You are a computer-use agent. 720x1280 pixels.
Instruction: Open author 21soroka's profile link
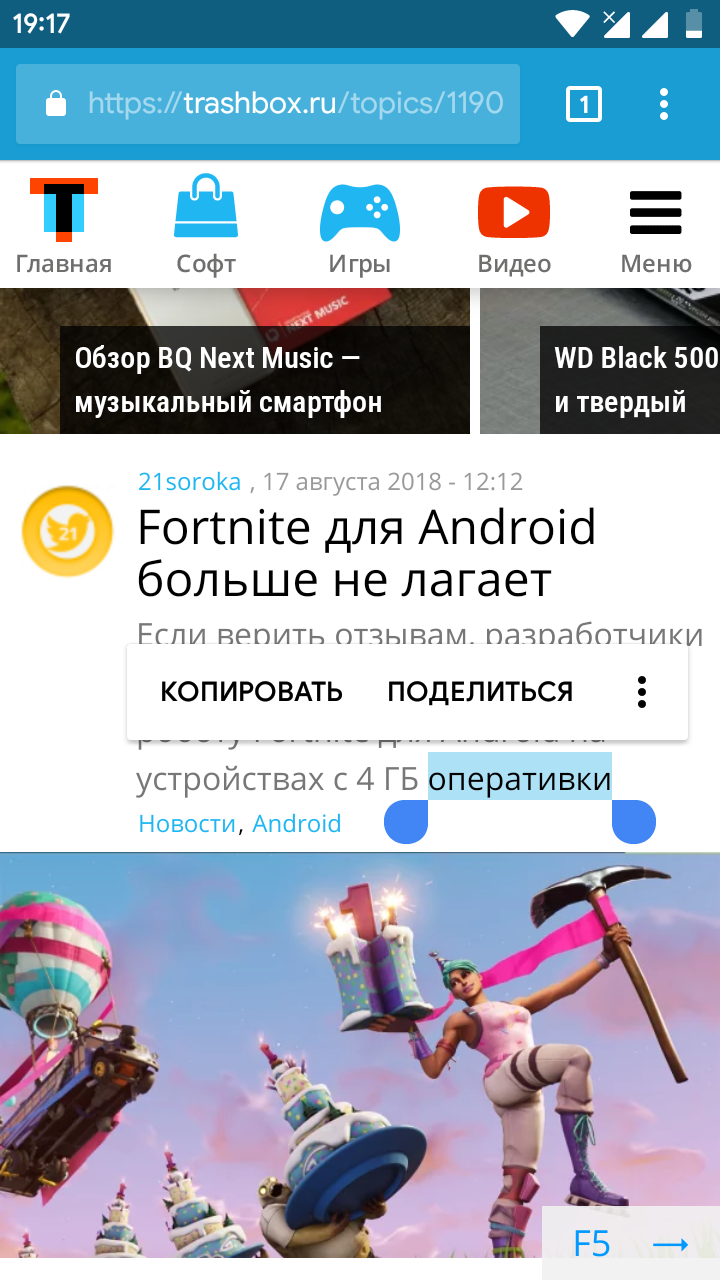click(189, 482)
